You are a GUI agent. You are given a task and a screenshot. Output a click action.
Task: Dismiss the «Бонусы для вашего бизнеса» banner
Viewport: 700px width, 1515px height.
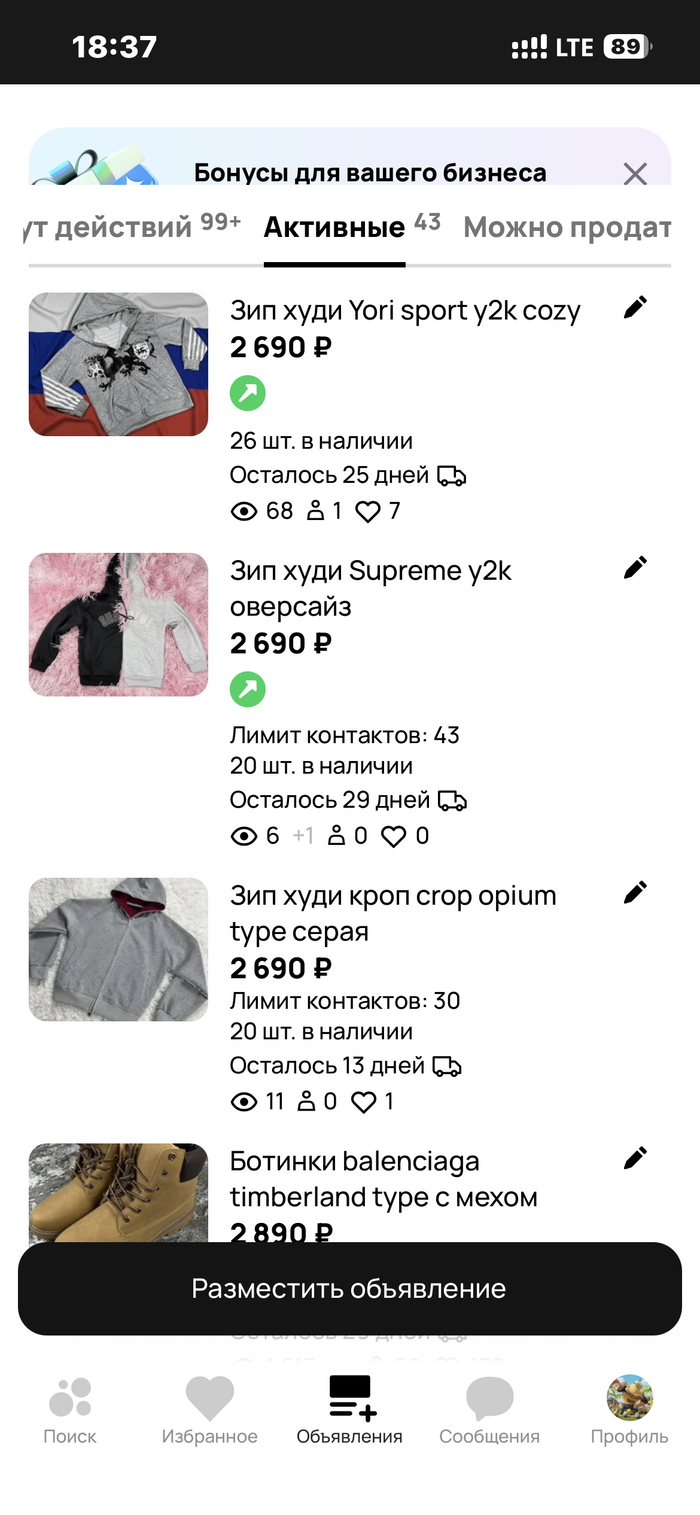635,174
